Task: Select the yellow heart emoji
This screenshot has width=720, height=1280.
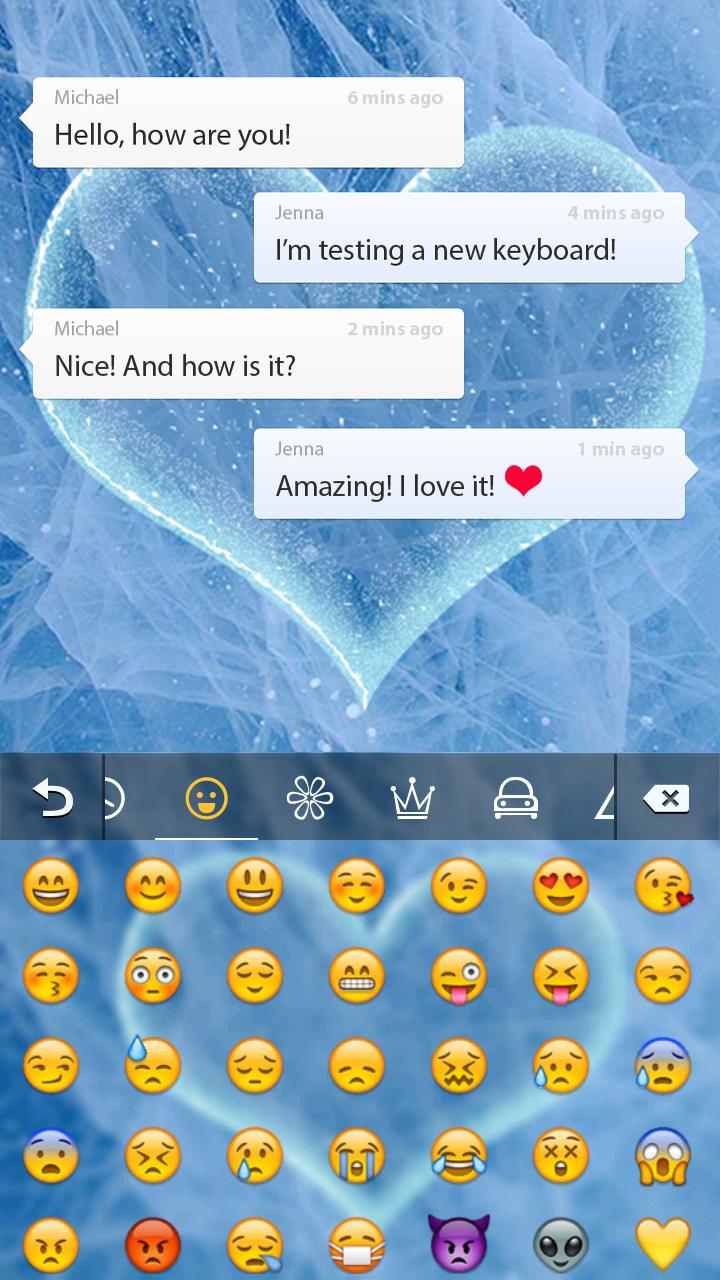Action: pyautogui.click(x=662, y=1248)
